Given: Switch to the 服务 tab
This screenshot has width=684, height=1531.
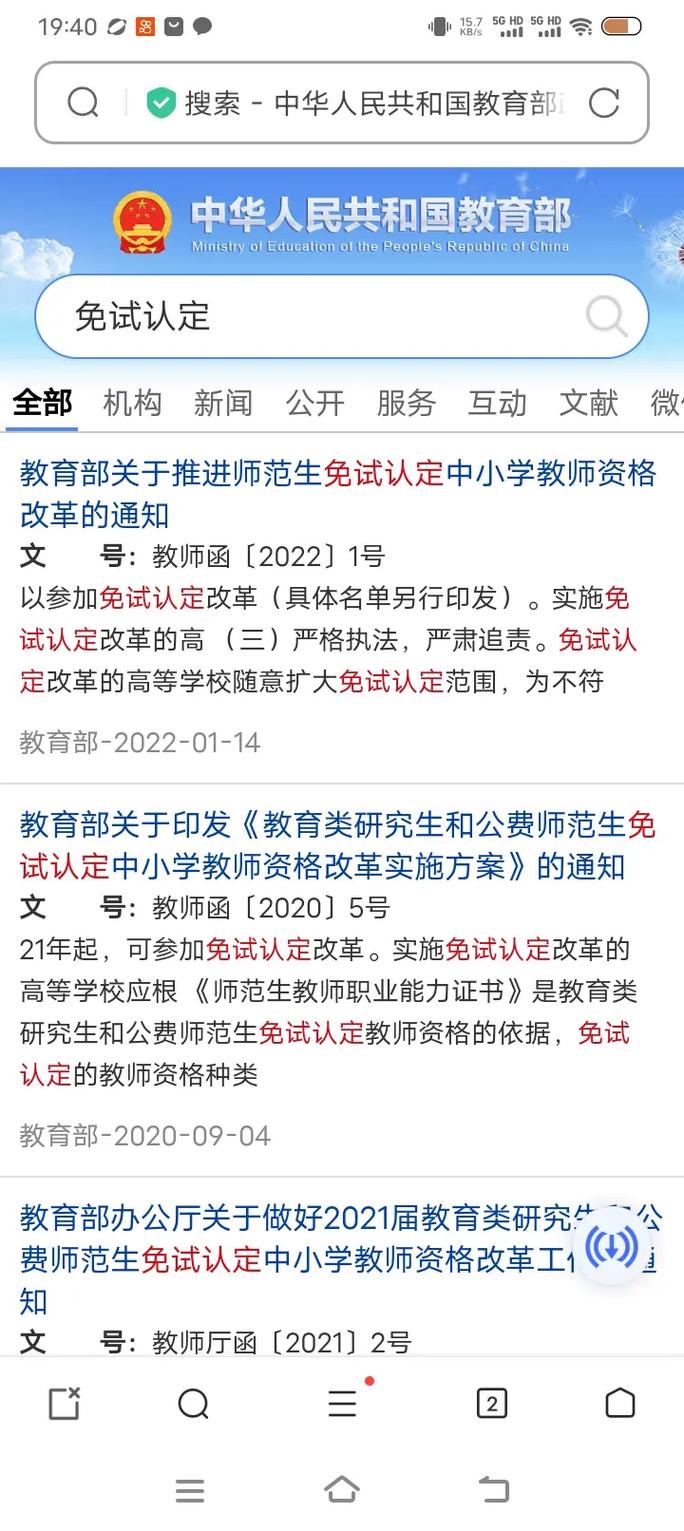Looking at the screenshot, I should click(x=406, y=403).
